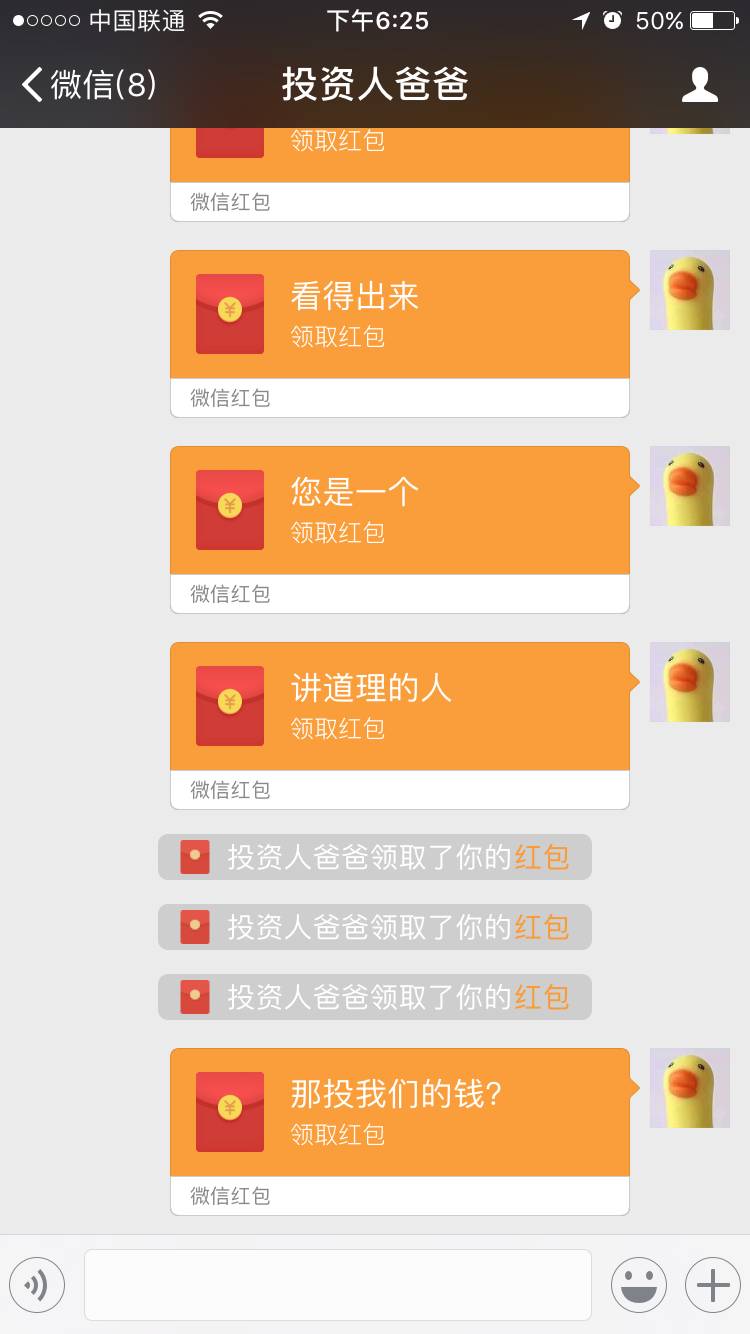This screenshot has width=750, height=1334.
Task: Open the emoji sticker panel
Action: (x=639, y=1285)
